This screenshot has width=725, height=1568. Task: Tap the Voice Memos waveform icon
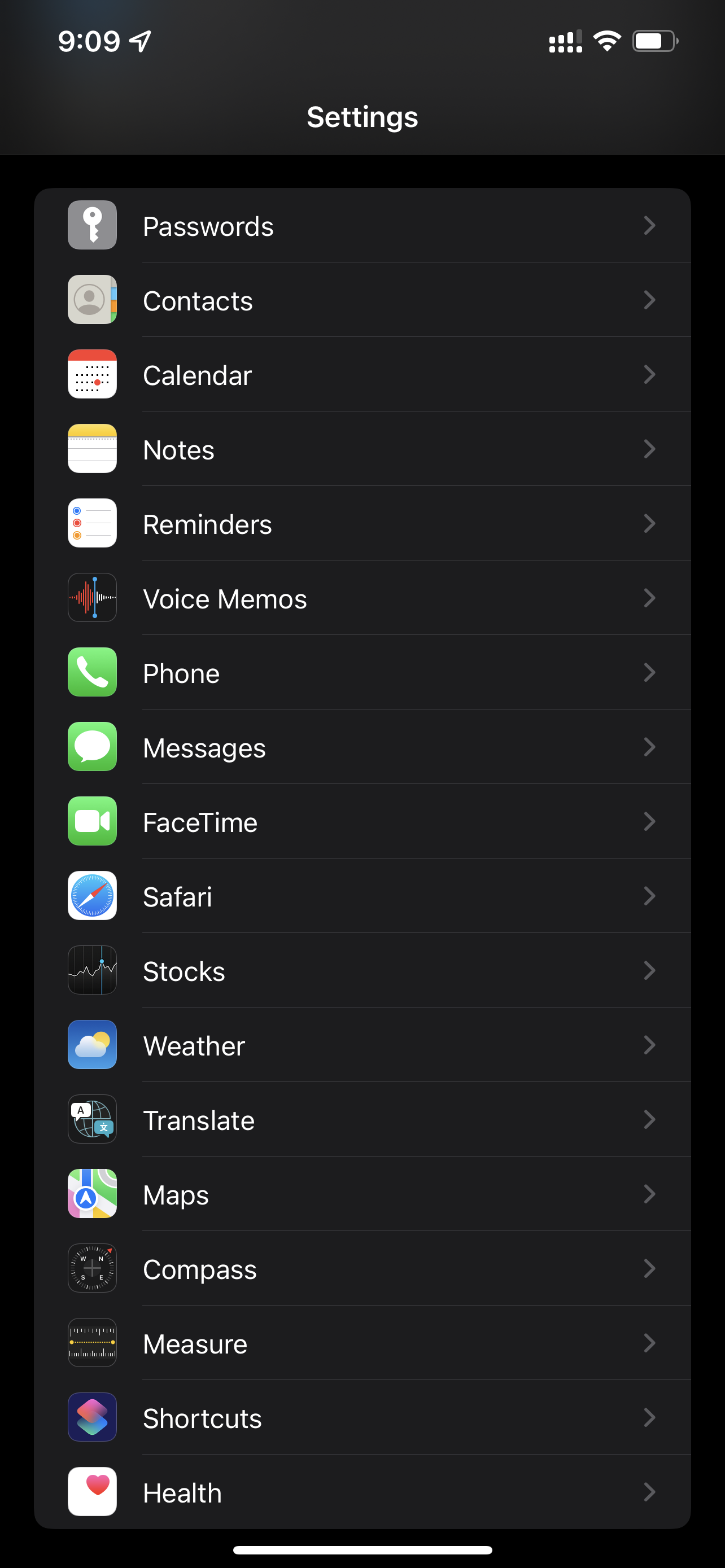91,598
